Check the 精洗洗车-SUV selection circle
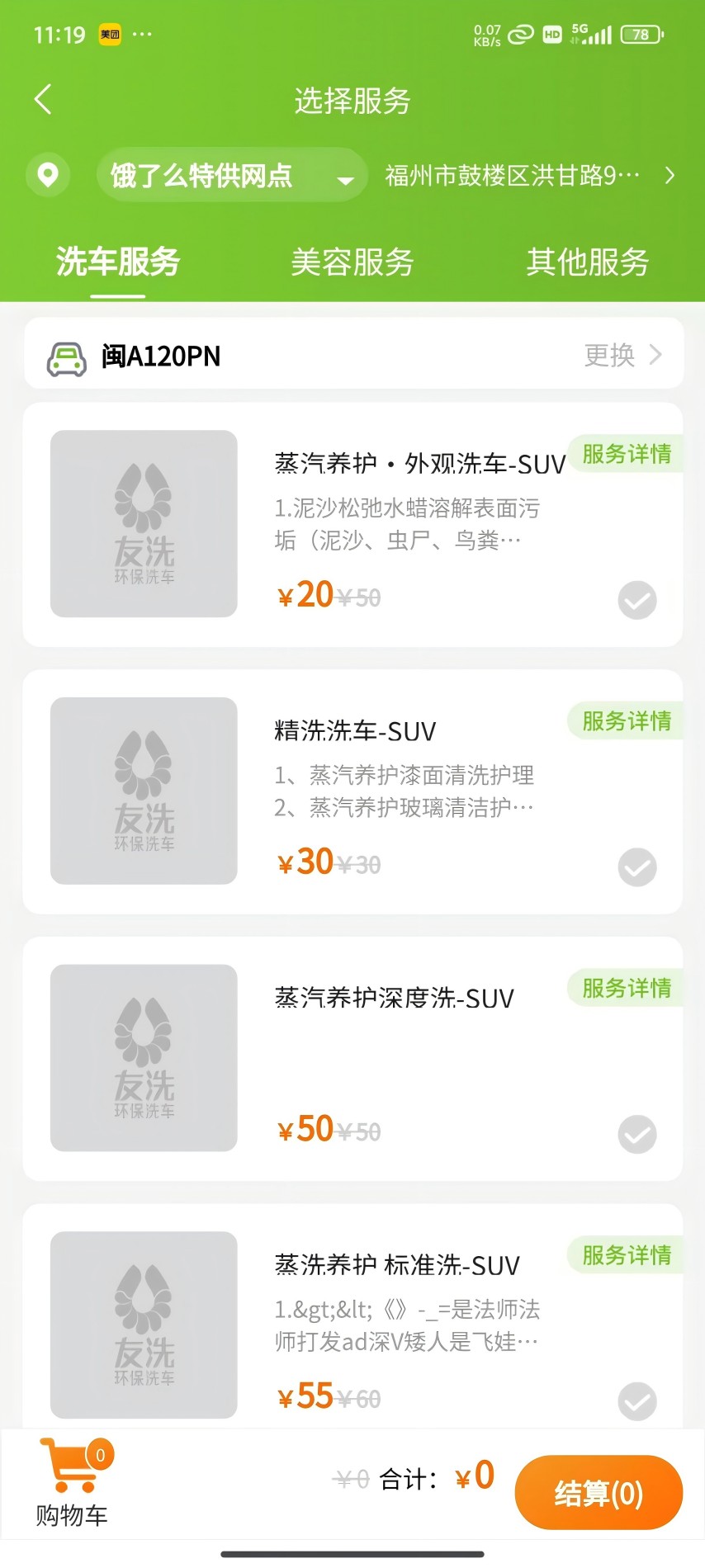This screenshot has width=705, height=1568. point(636,867)
